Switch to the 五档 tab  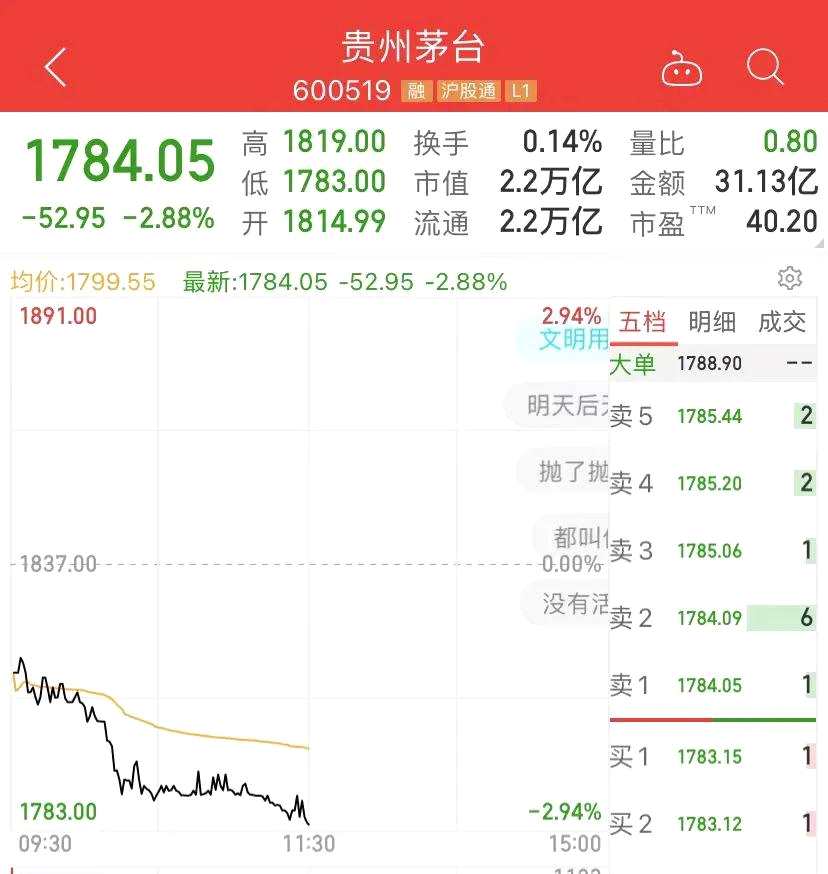(642, 322)
